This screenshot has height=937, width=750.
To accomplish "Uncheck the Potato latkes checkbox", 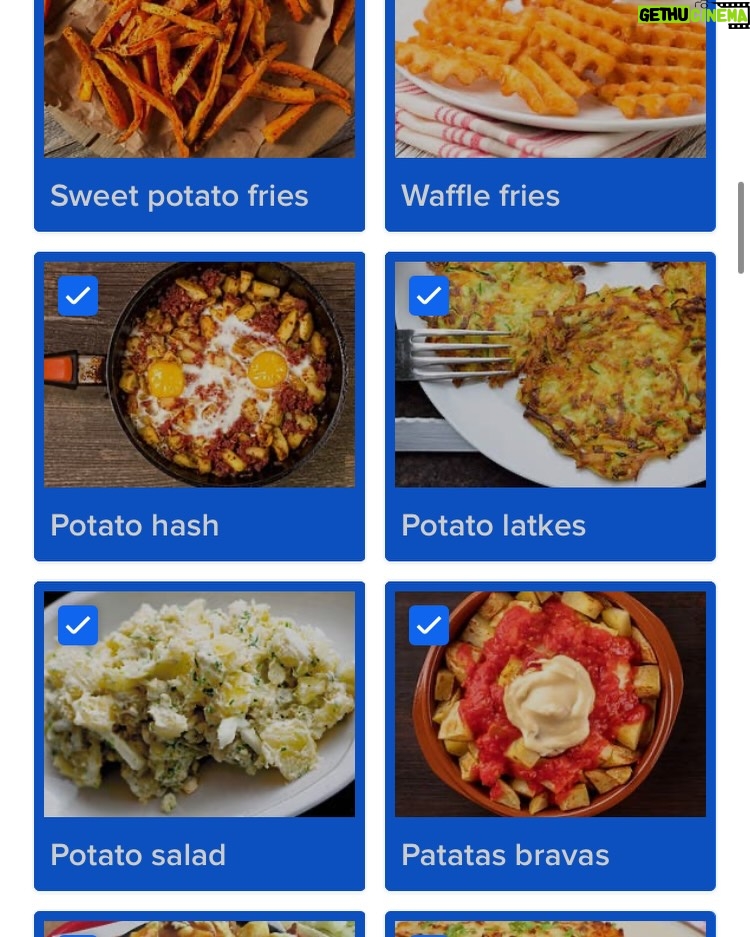I will click(428, 296).
